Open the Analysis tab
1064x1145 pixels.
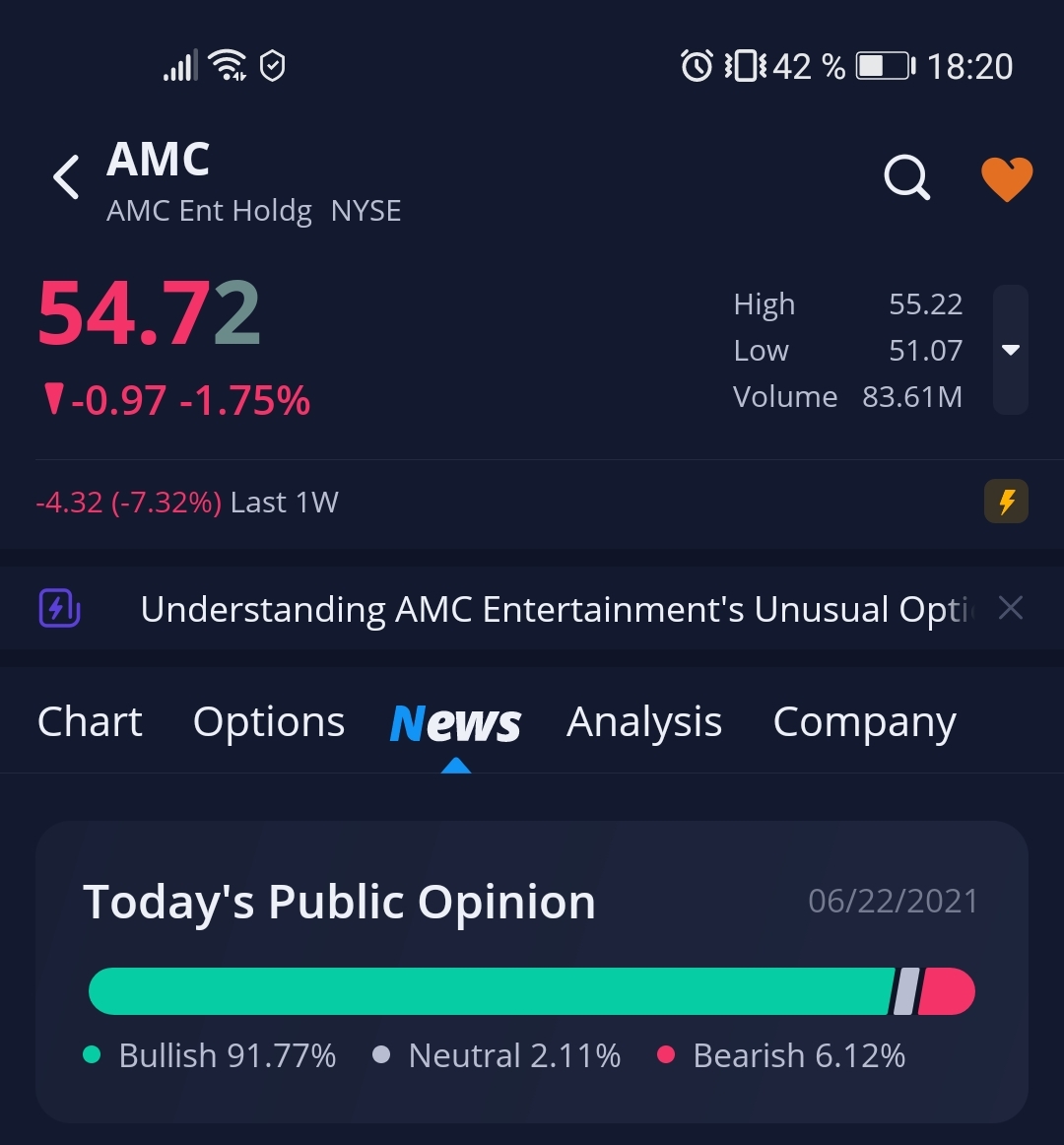[x=643, y=721]
